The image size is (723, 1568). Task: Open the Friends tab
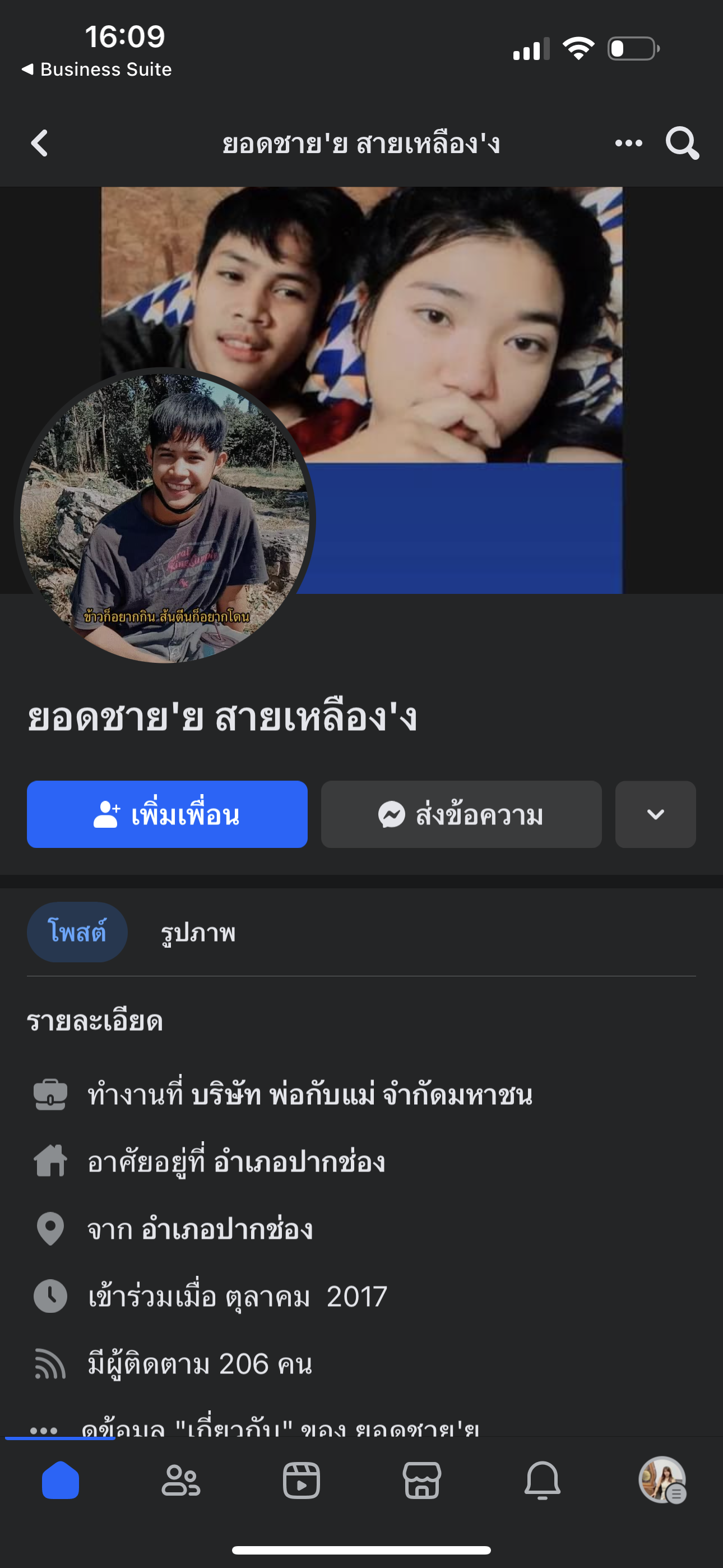180,1480
